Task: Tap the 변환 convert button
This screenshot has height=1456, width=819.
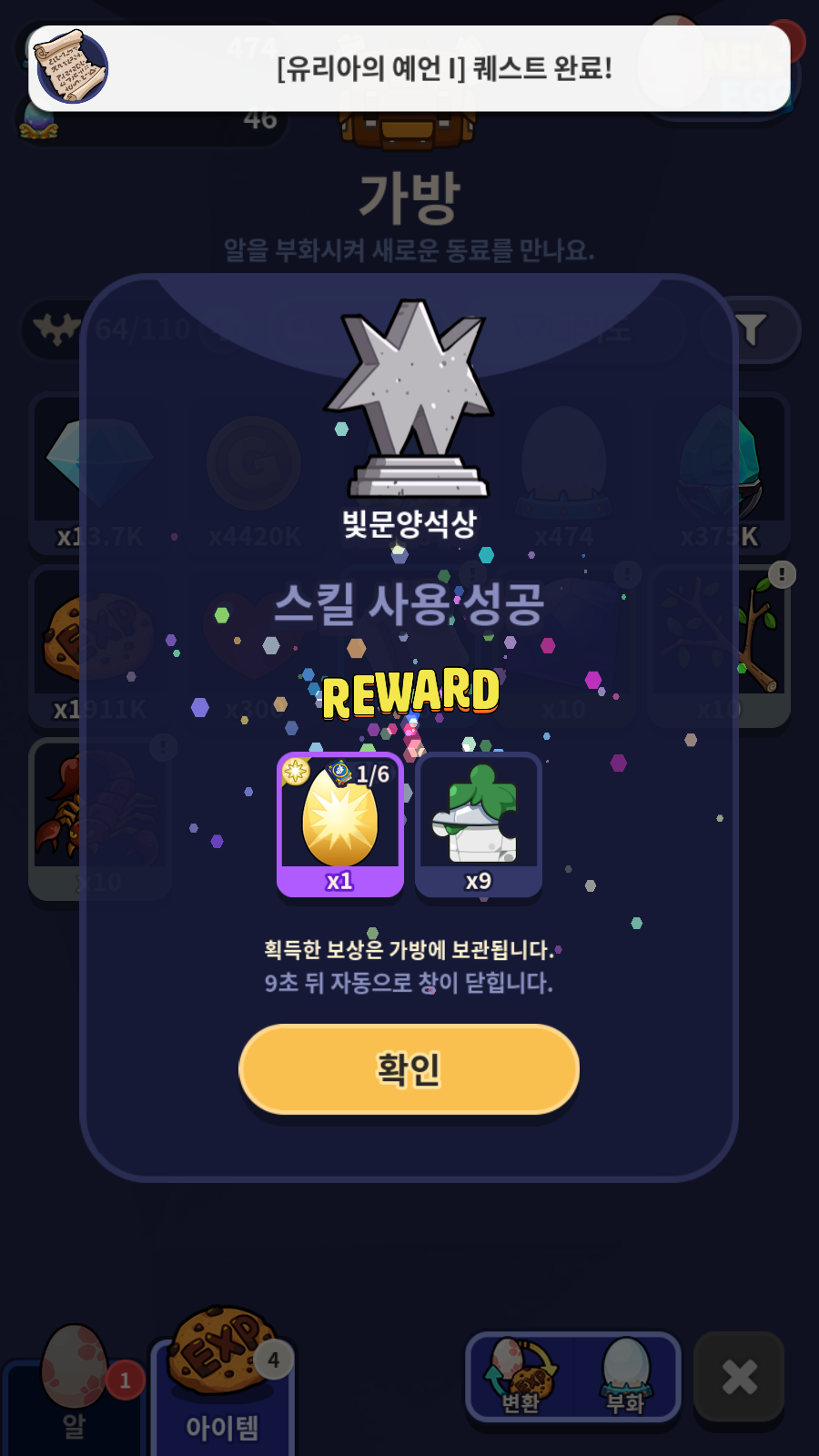Action: (521, 1377)
